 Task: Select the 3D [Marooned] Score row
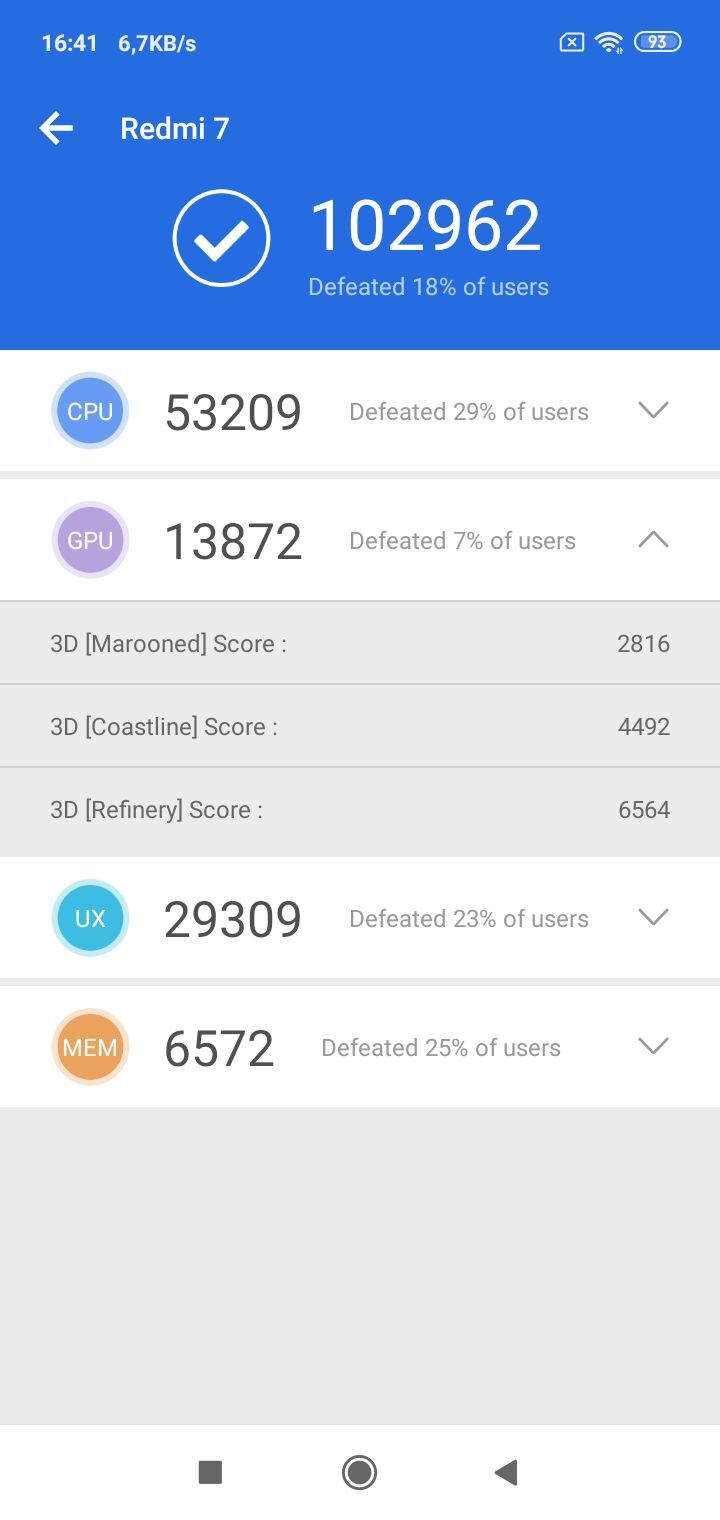(x=360, y=643)
